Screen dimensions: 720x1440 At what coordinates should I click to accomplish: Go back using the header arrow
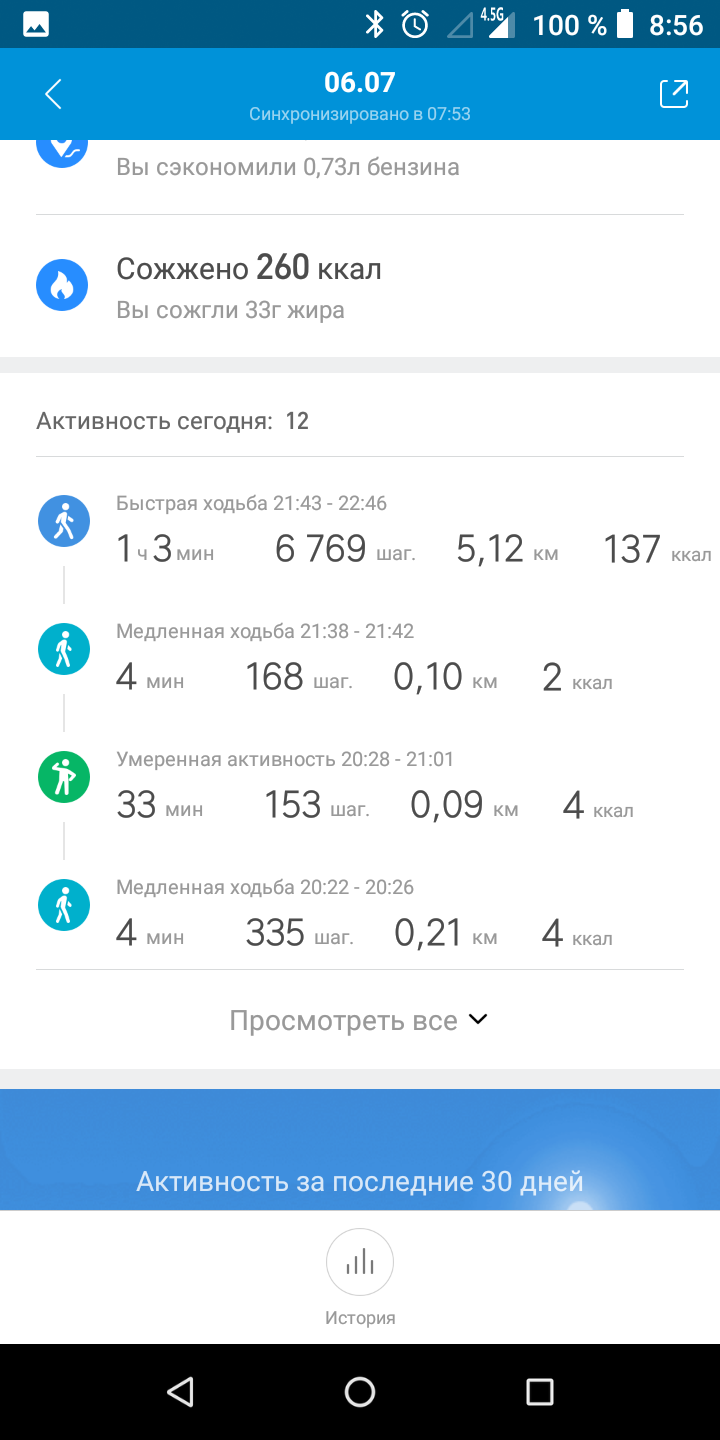pos(53,95)
